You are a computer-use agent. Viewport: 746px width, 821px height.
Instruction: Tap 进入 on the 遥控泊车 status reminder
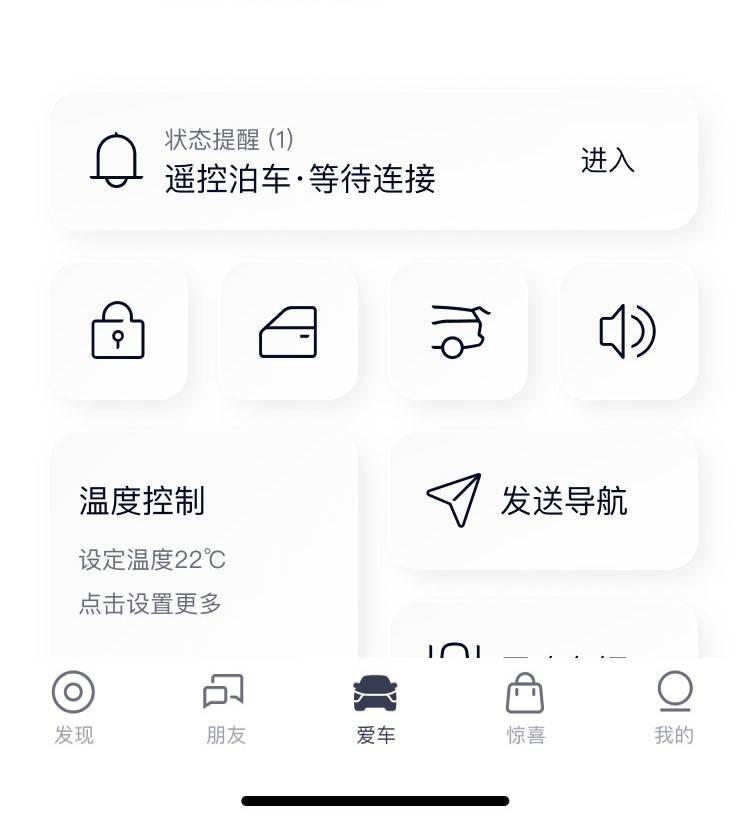pyautogui.click(x=607, y=161)
